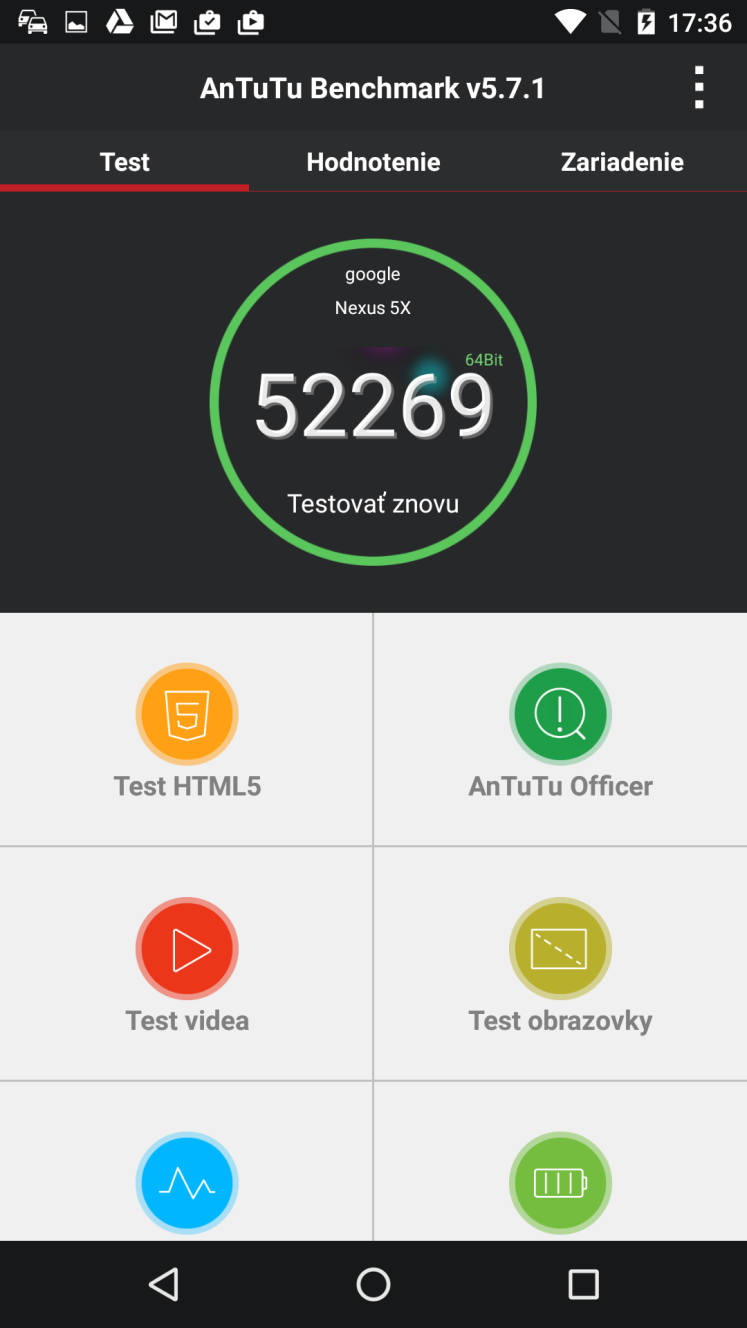Go back using the system navigation

(x=163, y=1284)
